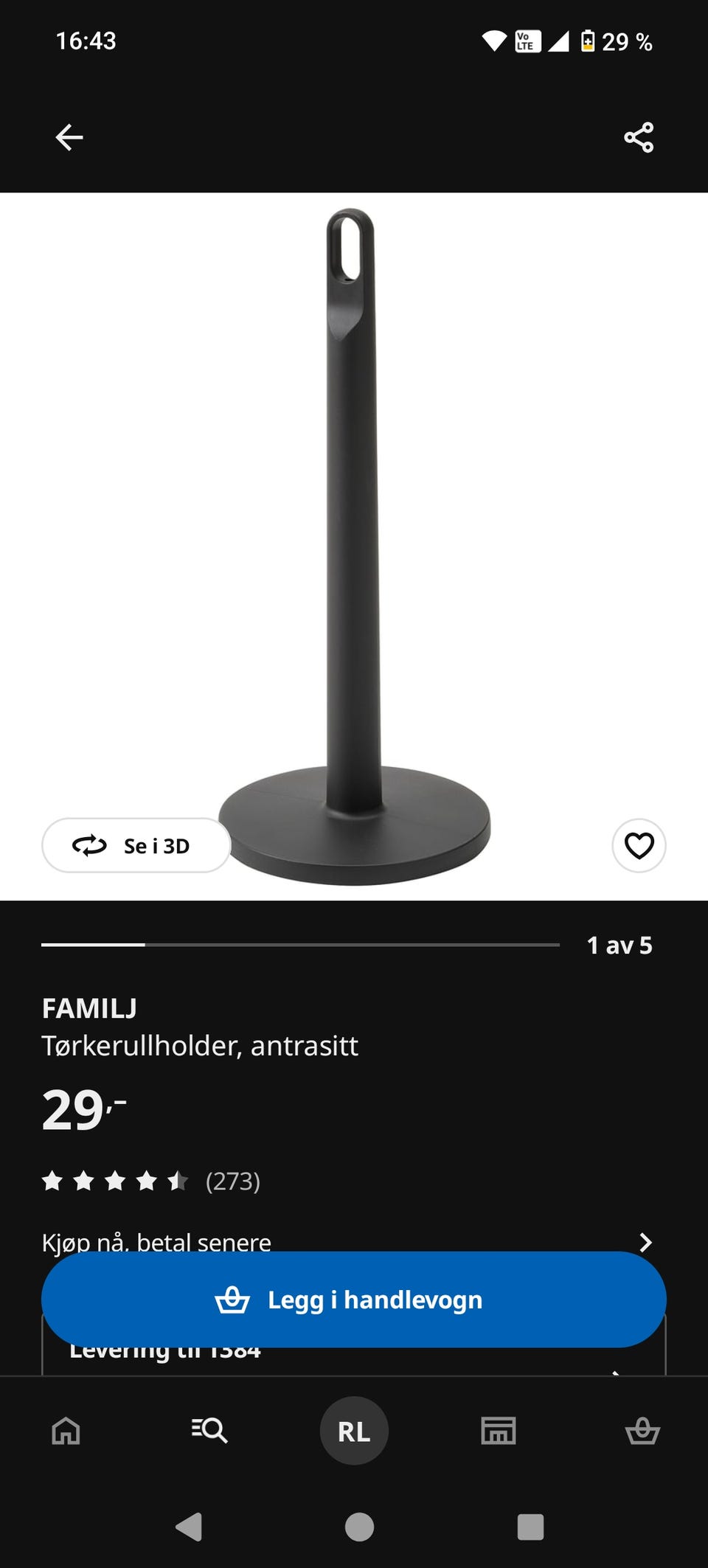
Task: Tap the back arrow to leave product page
Action: [68, 136]
